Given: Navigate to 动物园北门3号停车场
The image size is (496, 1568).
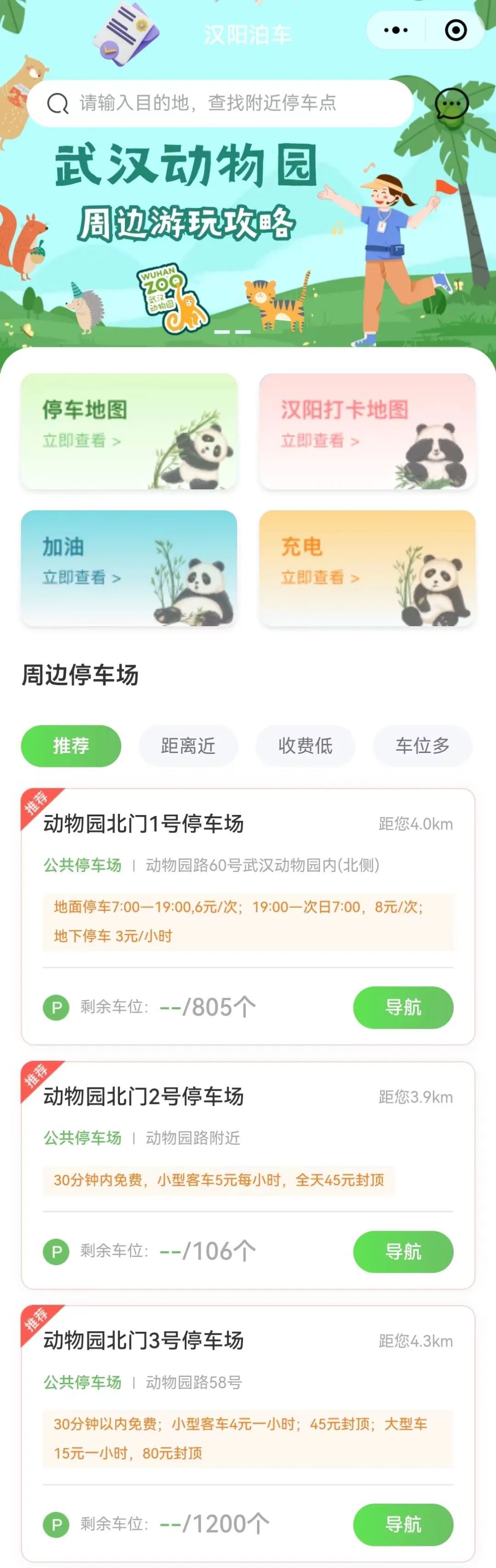Looking at the screenshot, I should [403, 1524].
